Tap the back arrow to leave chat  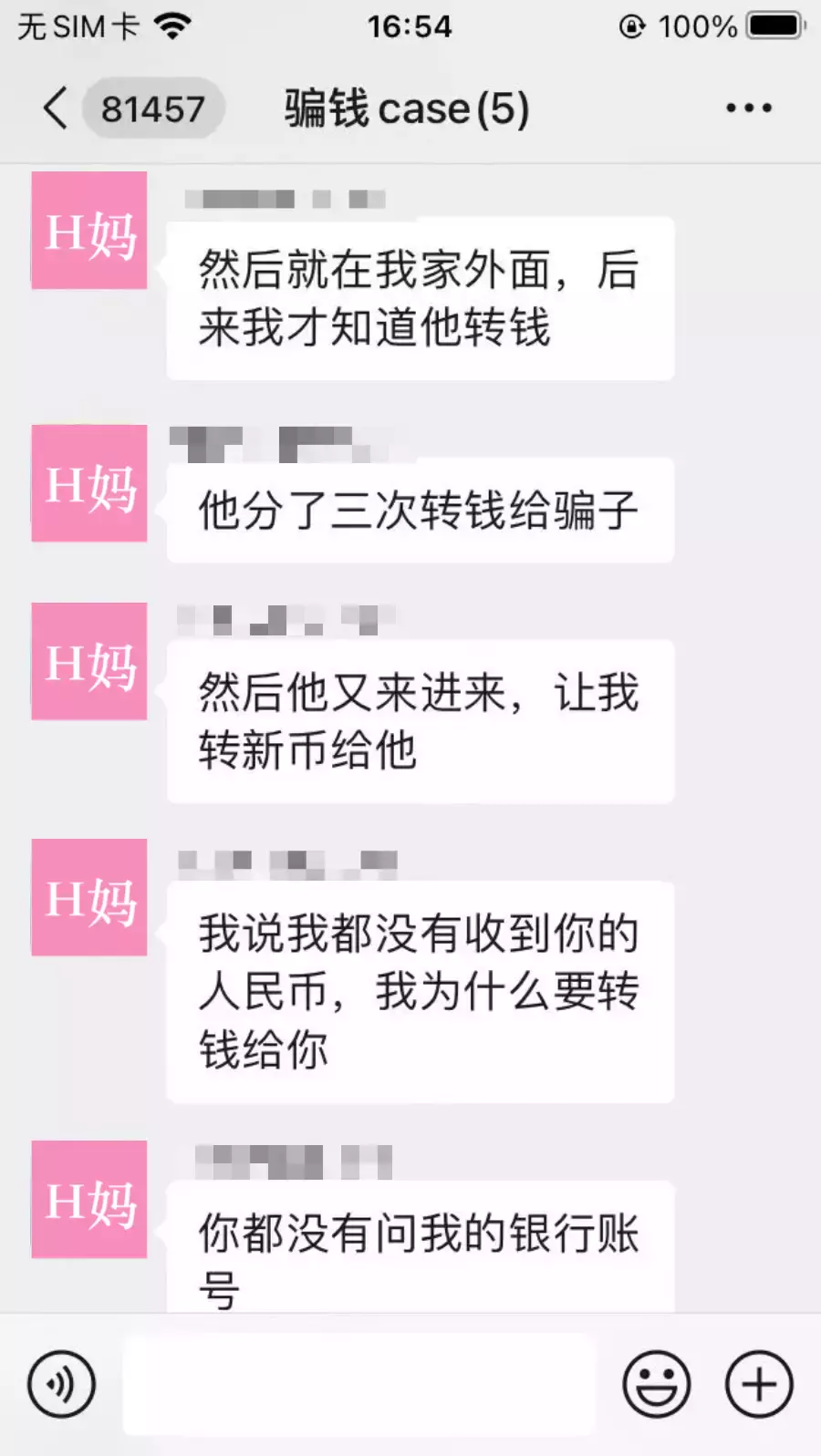point(55,107)
